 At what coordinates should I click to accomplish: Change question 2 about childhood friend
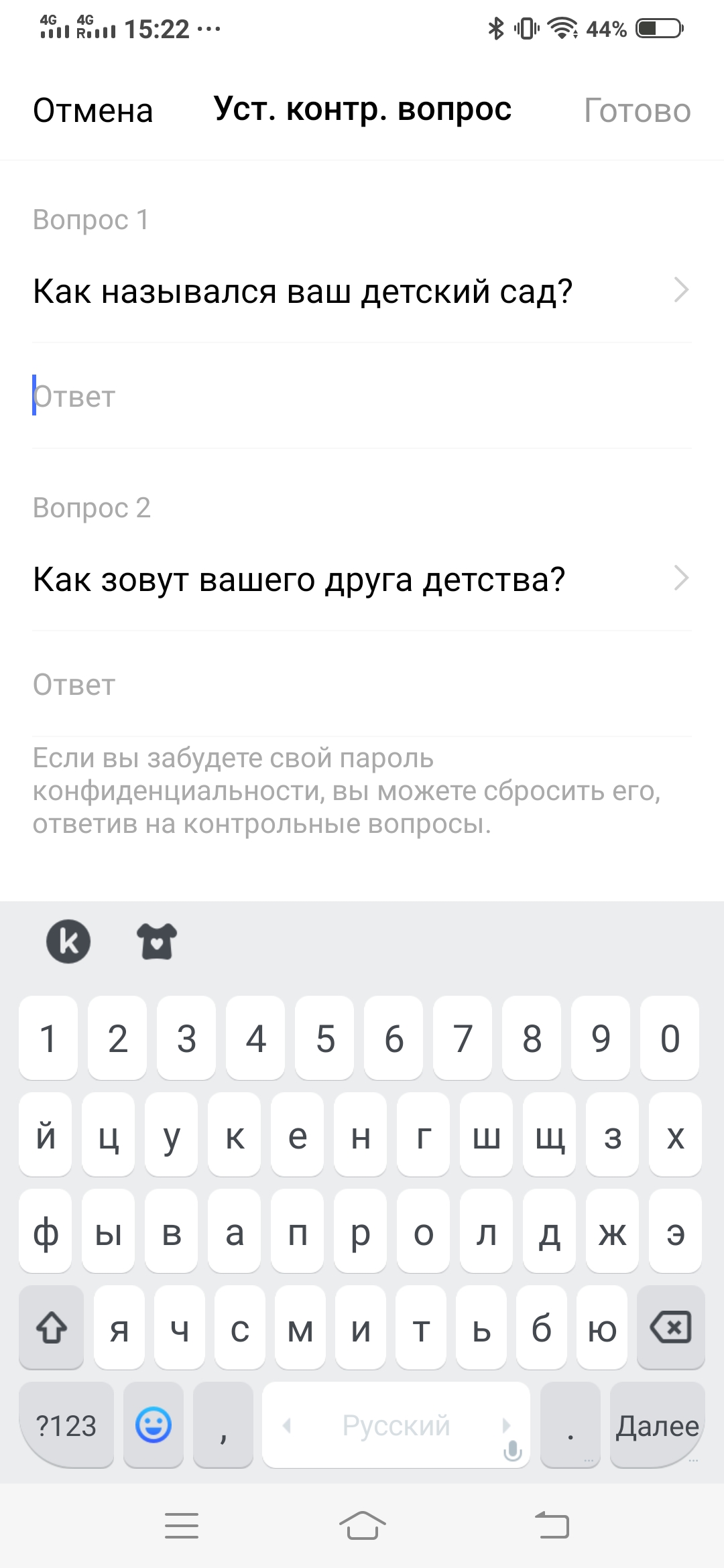(x=362, y=580)
